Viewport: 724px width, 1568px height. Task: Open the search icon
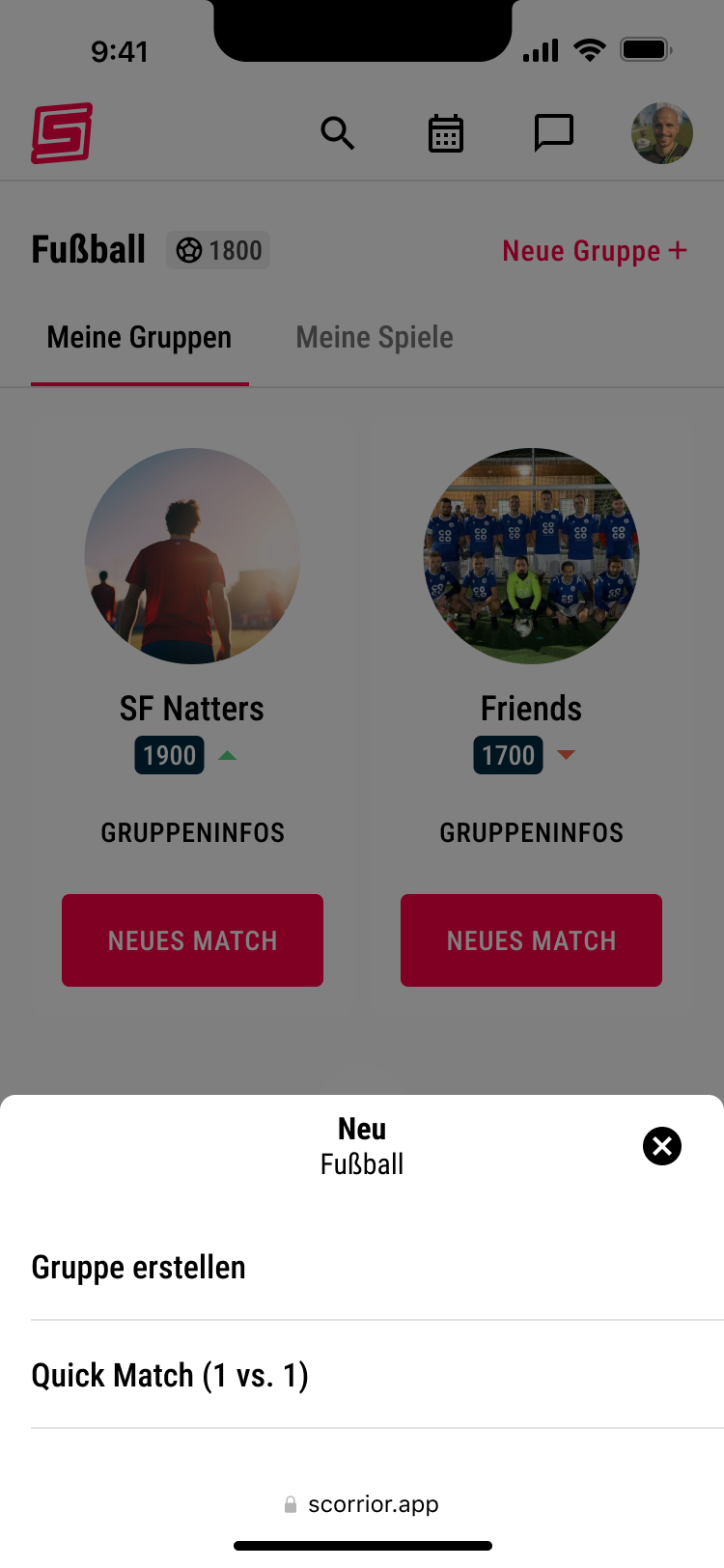337,133
